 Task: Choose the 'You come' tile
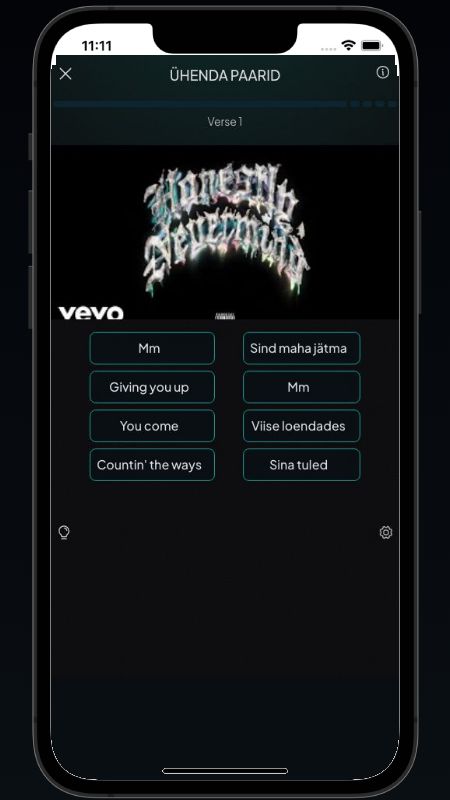pos(152,426)
